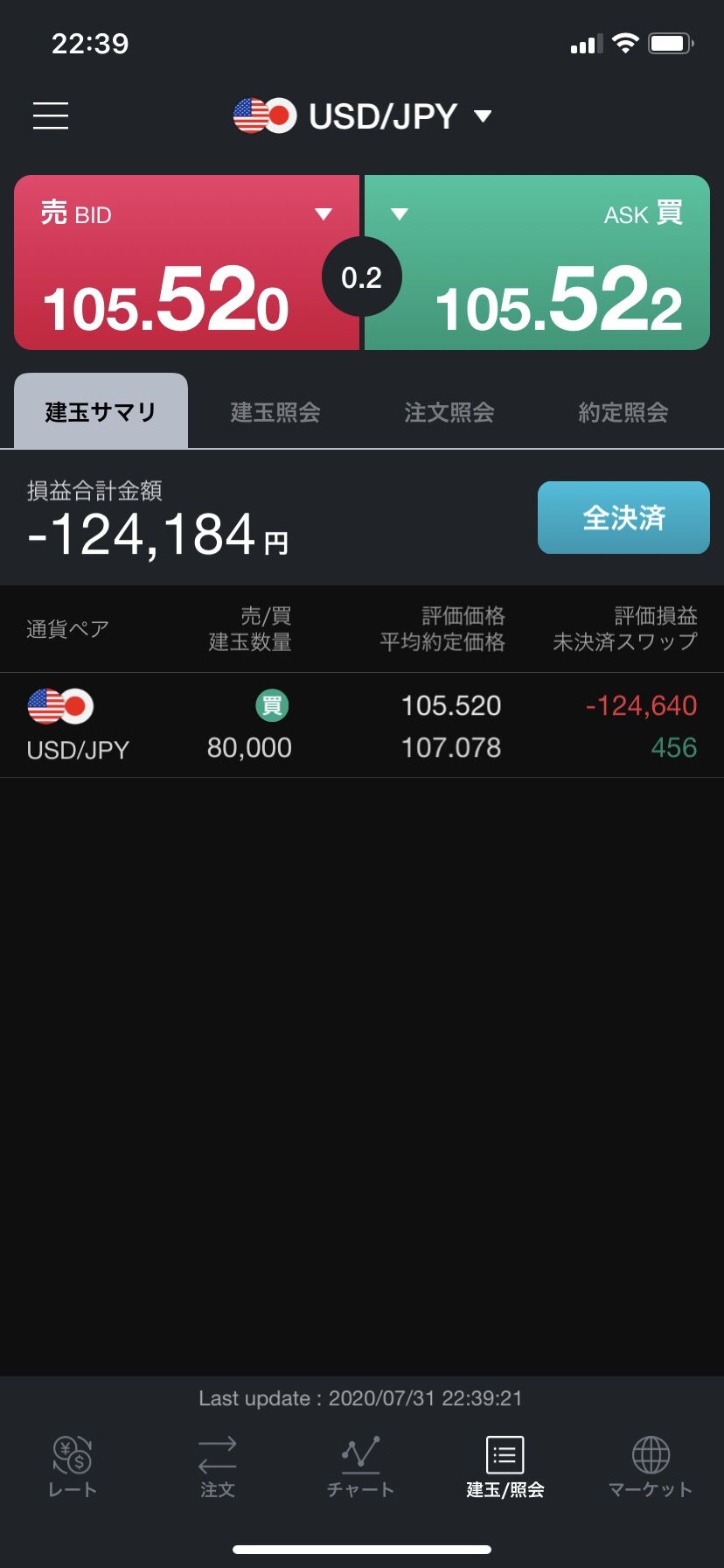Open the チャート tab
This screenshot has width=724, height=1568.
pos(360,1466)
